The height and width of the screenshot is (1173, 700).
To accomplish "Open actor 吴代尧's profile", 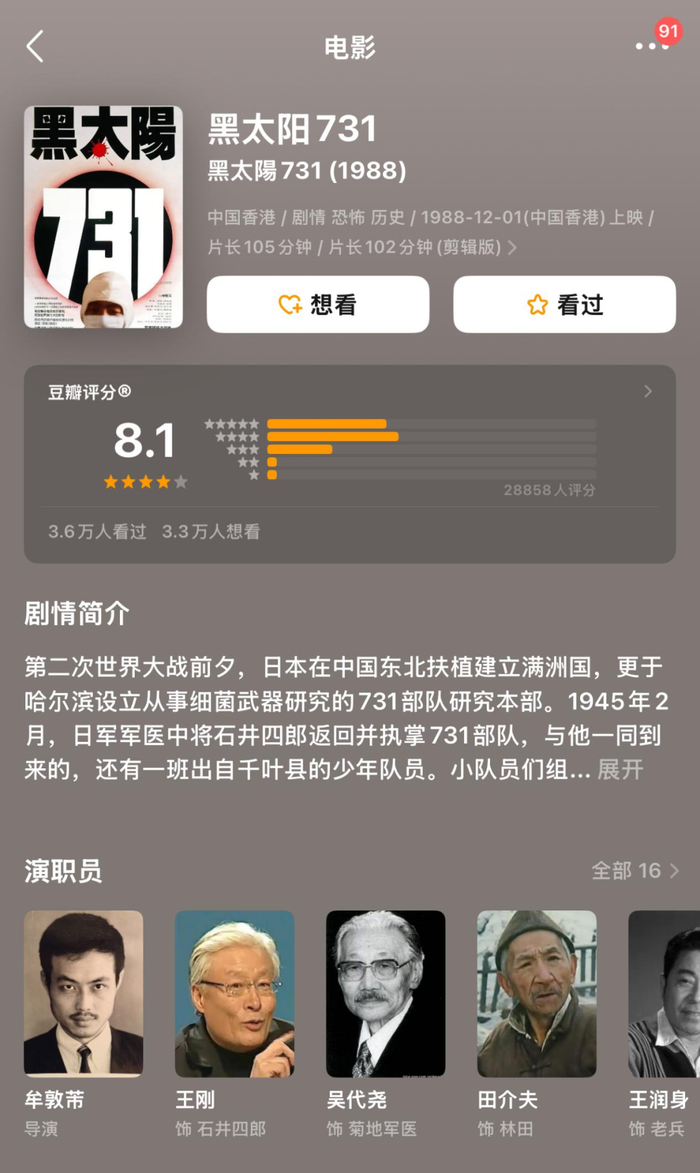I will (x=385, y=1023).
